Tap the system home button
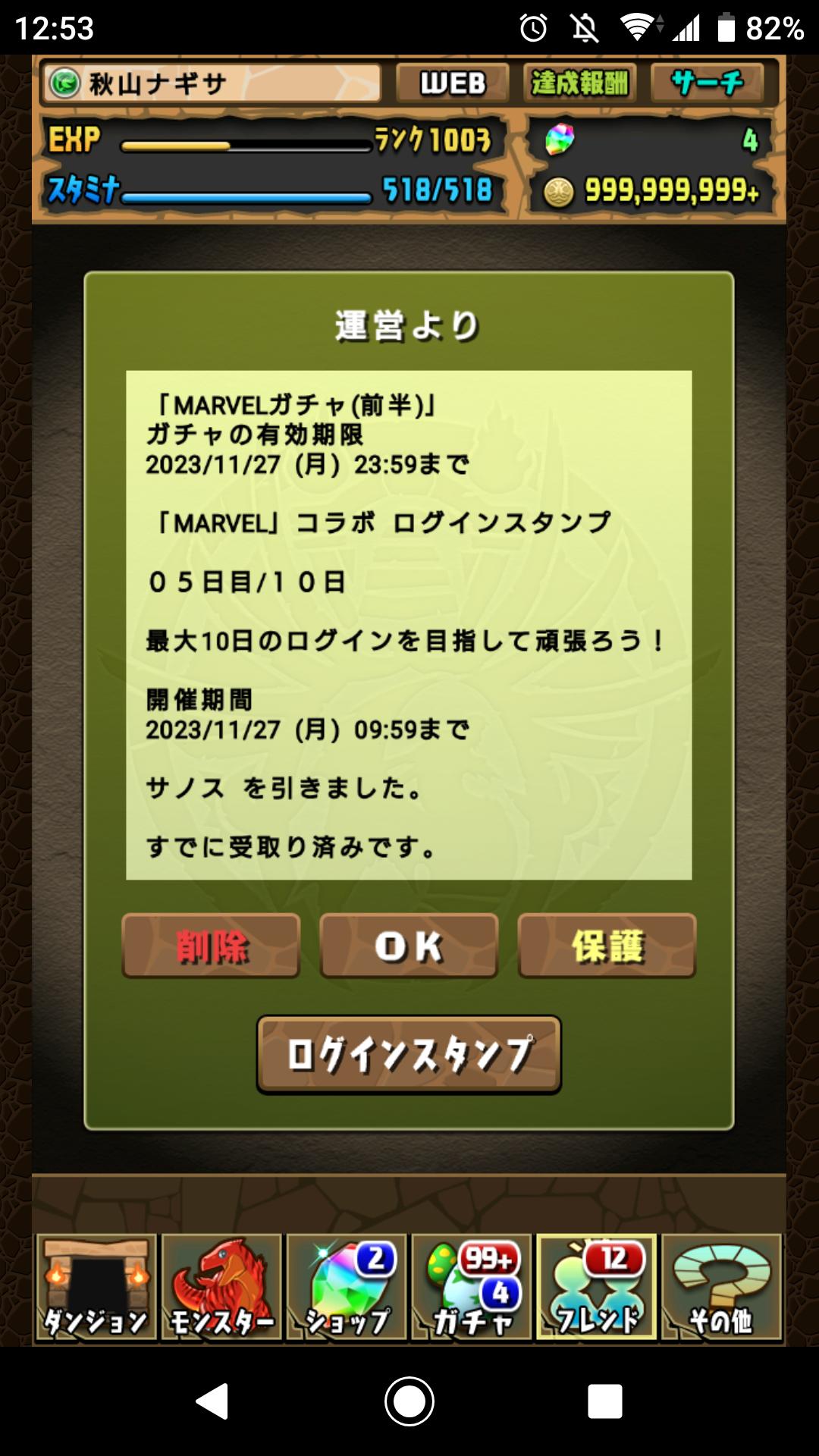819x1456 pixels. (409, 1401)
